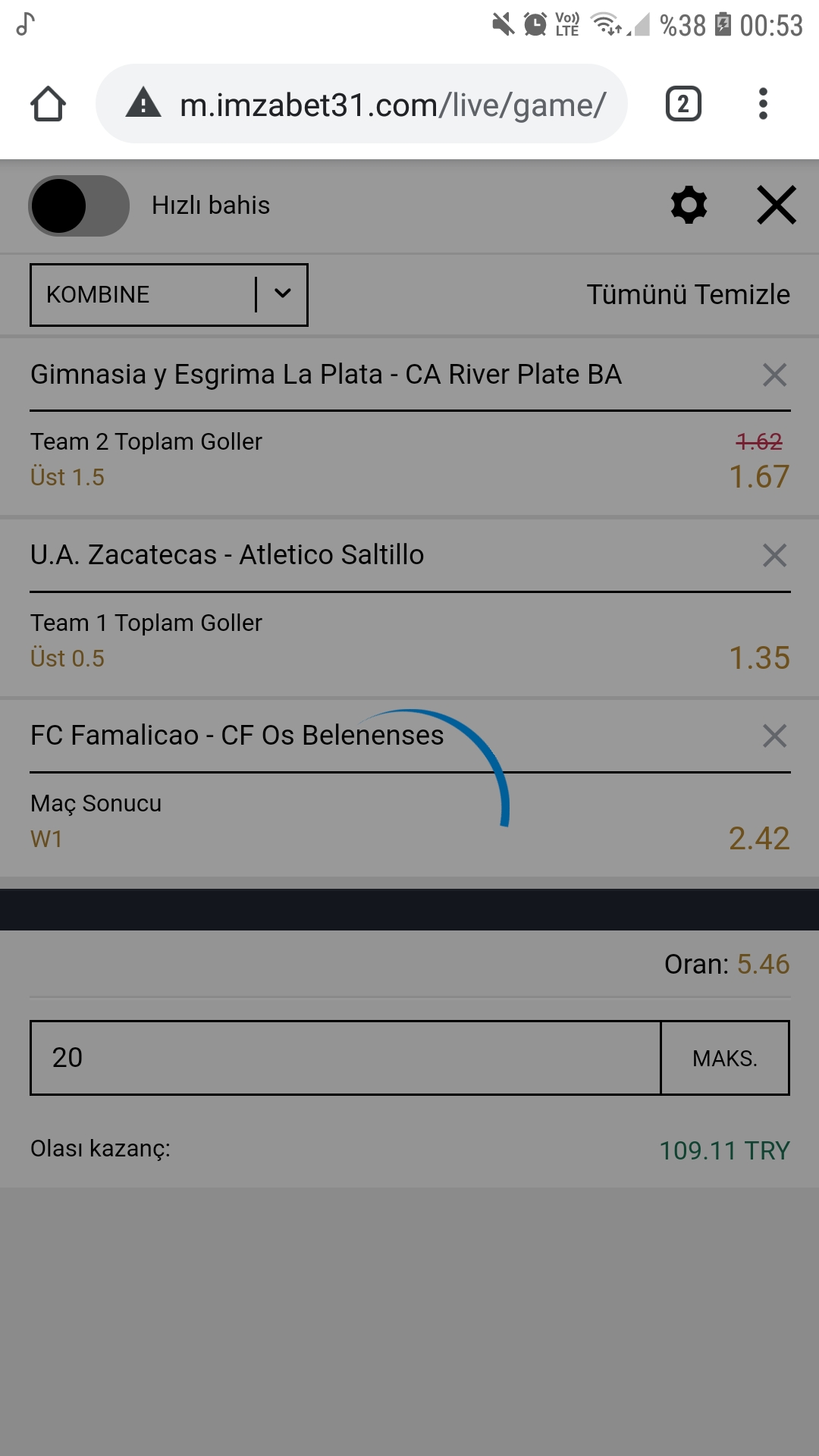Tap the URL address bar
Screen dimensions: 819x1456
tap(362, 104)
